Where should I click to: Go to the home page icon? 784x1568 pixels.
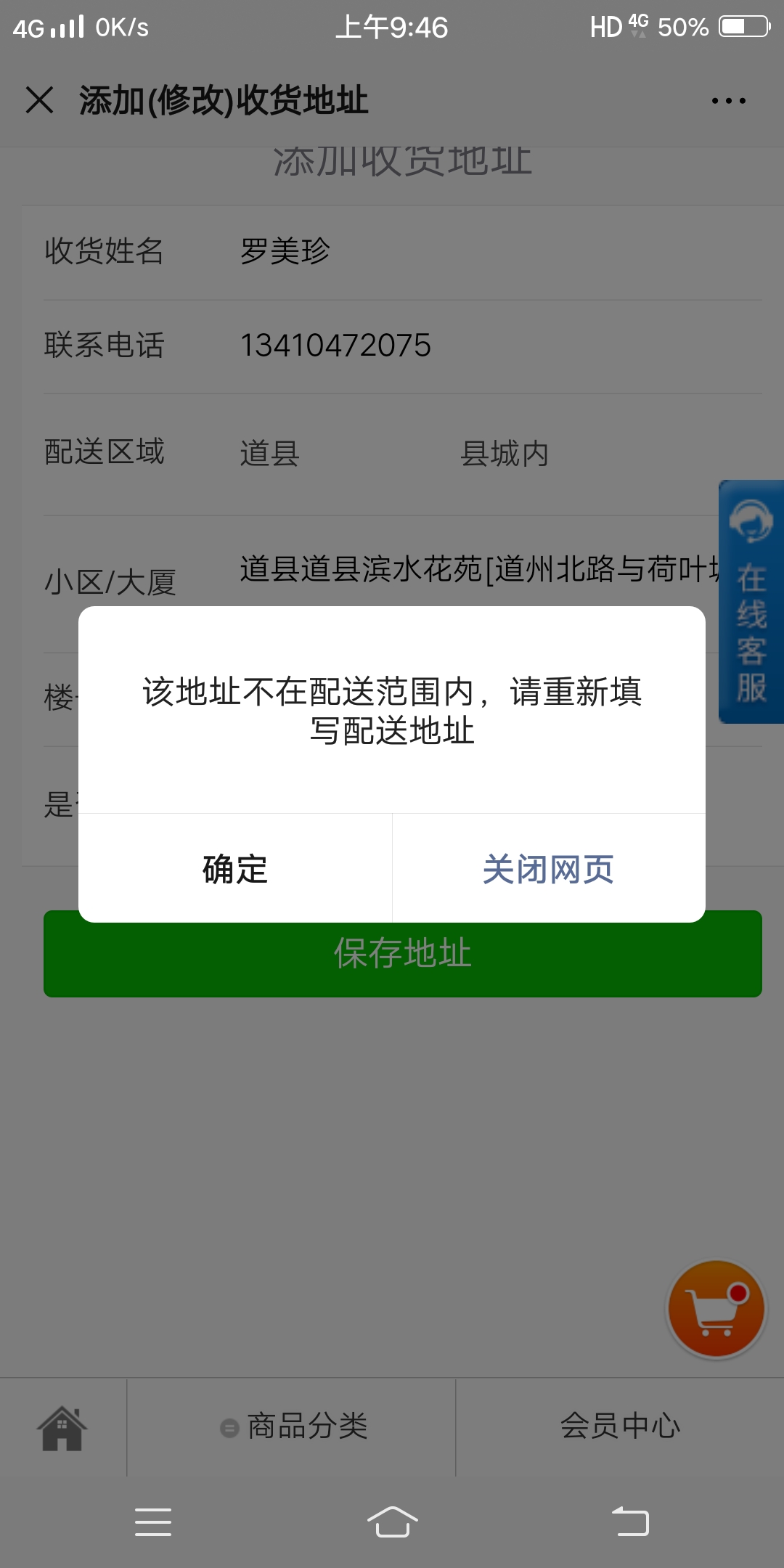tap(62, 1427)
